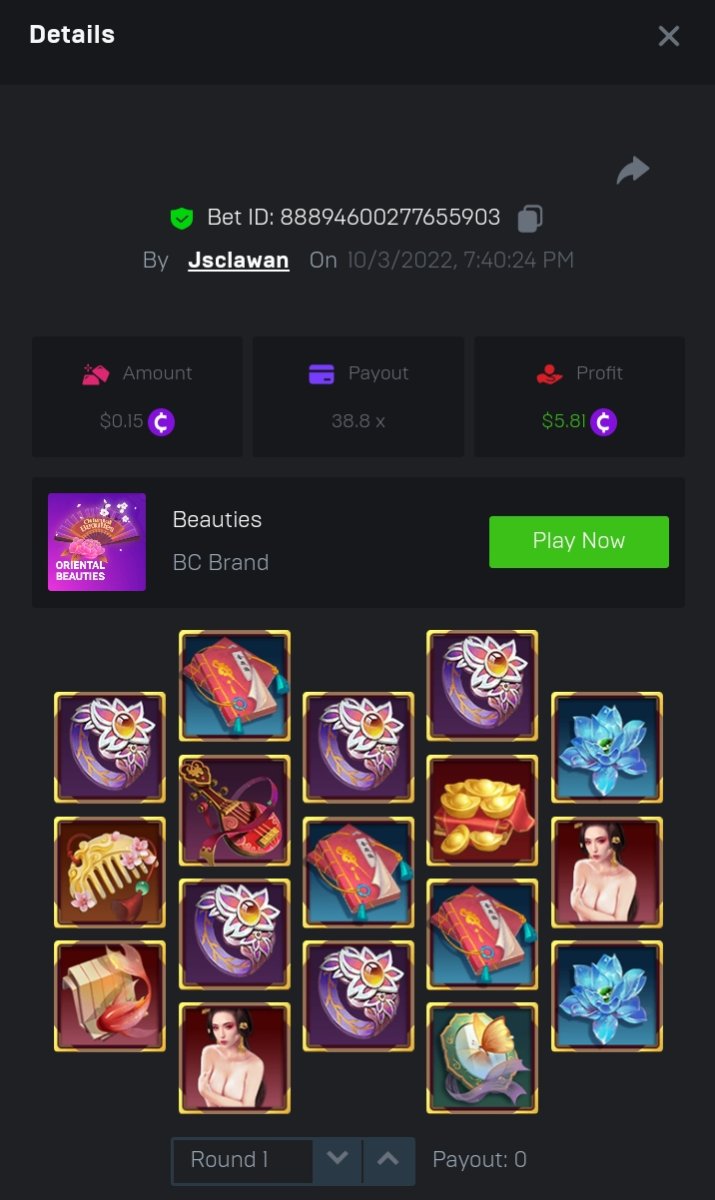Go to the previous round with up arrow

(x=388, y=1160)
